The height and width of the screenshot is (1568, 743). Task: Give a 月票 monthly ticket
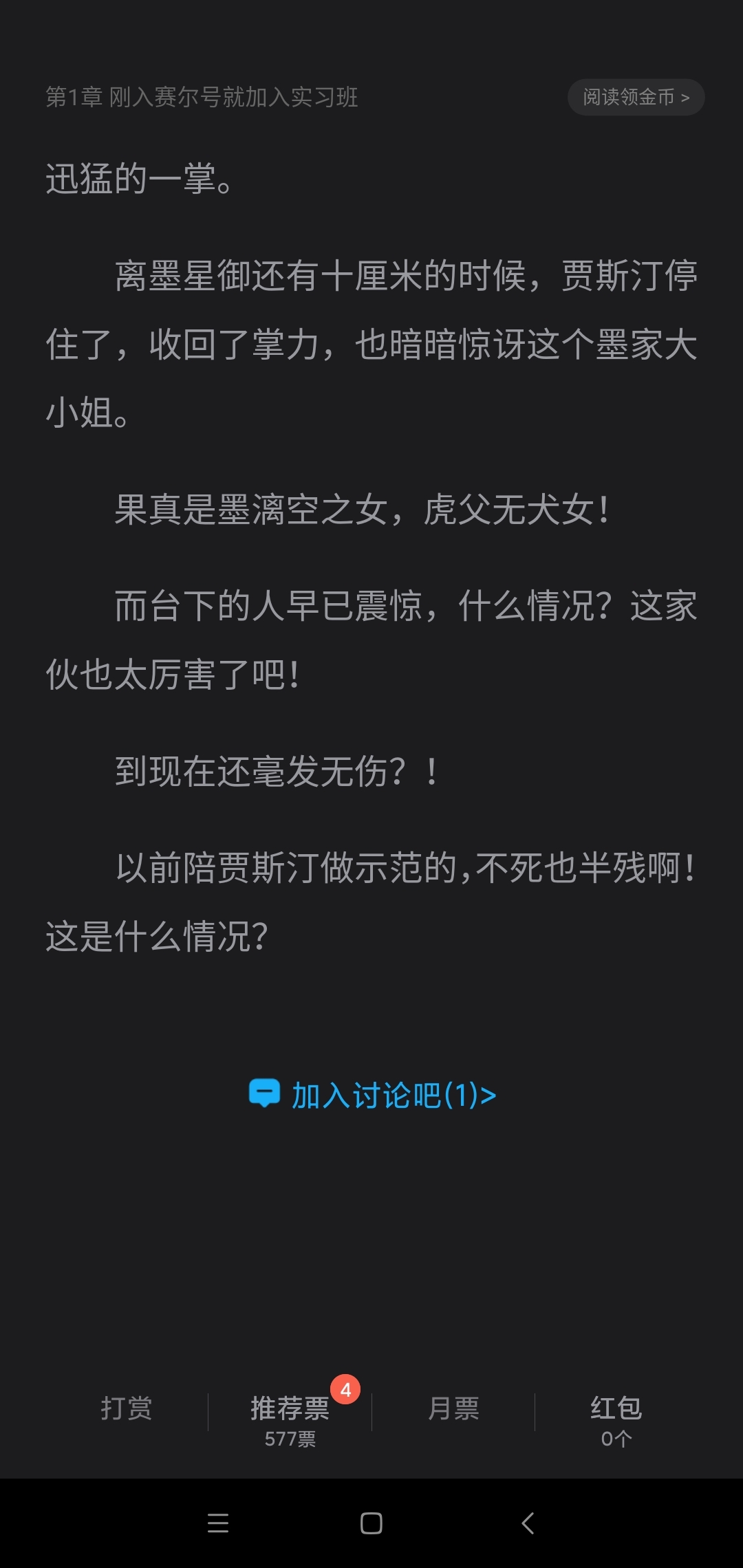[453, 1408]
